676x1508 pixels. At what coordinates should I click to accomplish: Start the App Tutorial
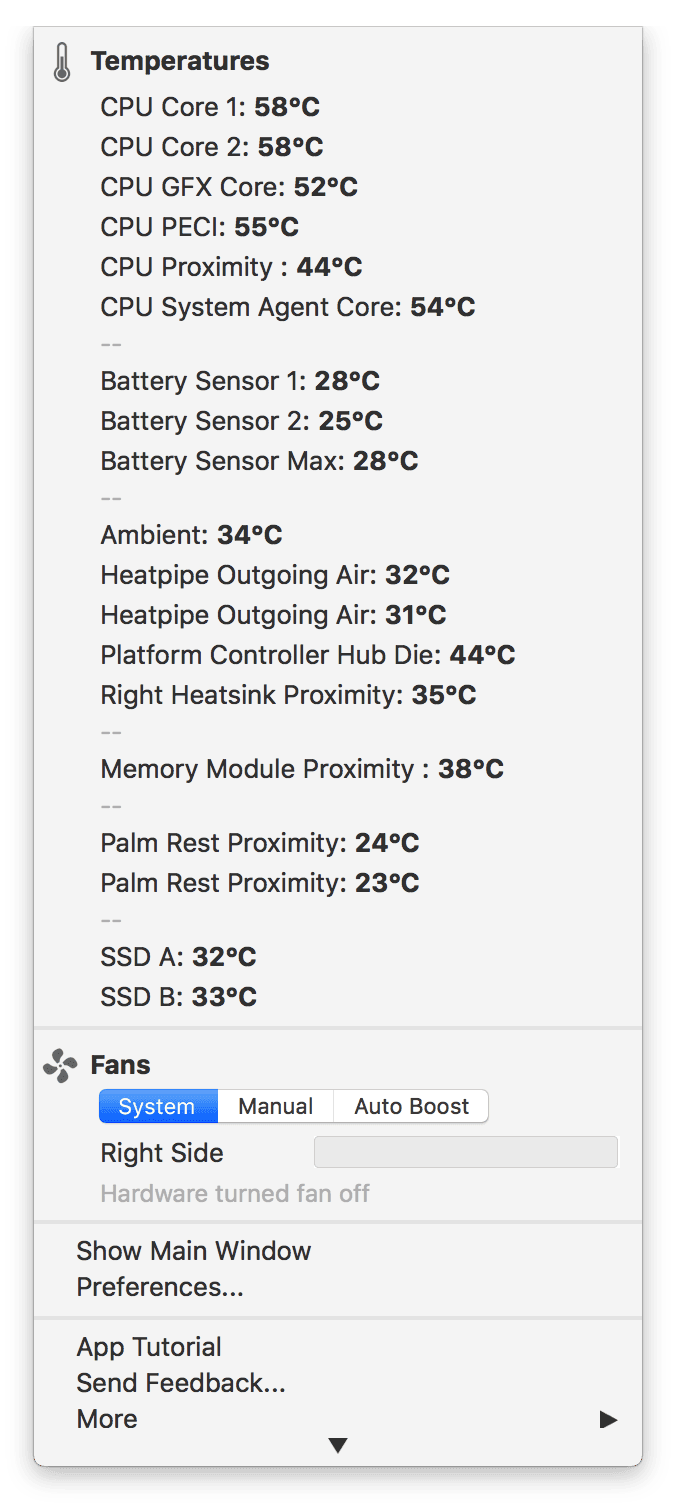point(149,1347)
